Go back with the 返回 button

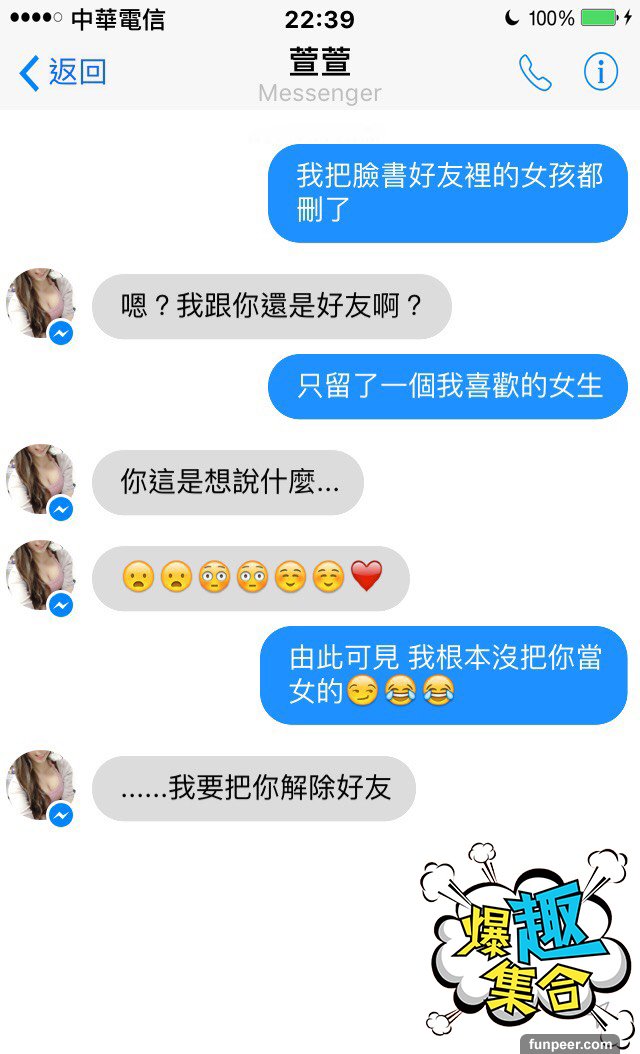(63, 72)
